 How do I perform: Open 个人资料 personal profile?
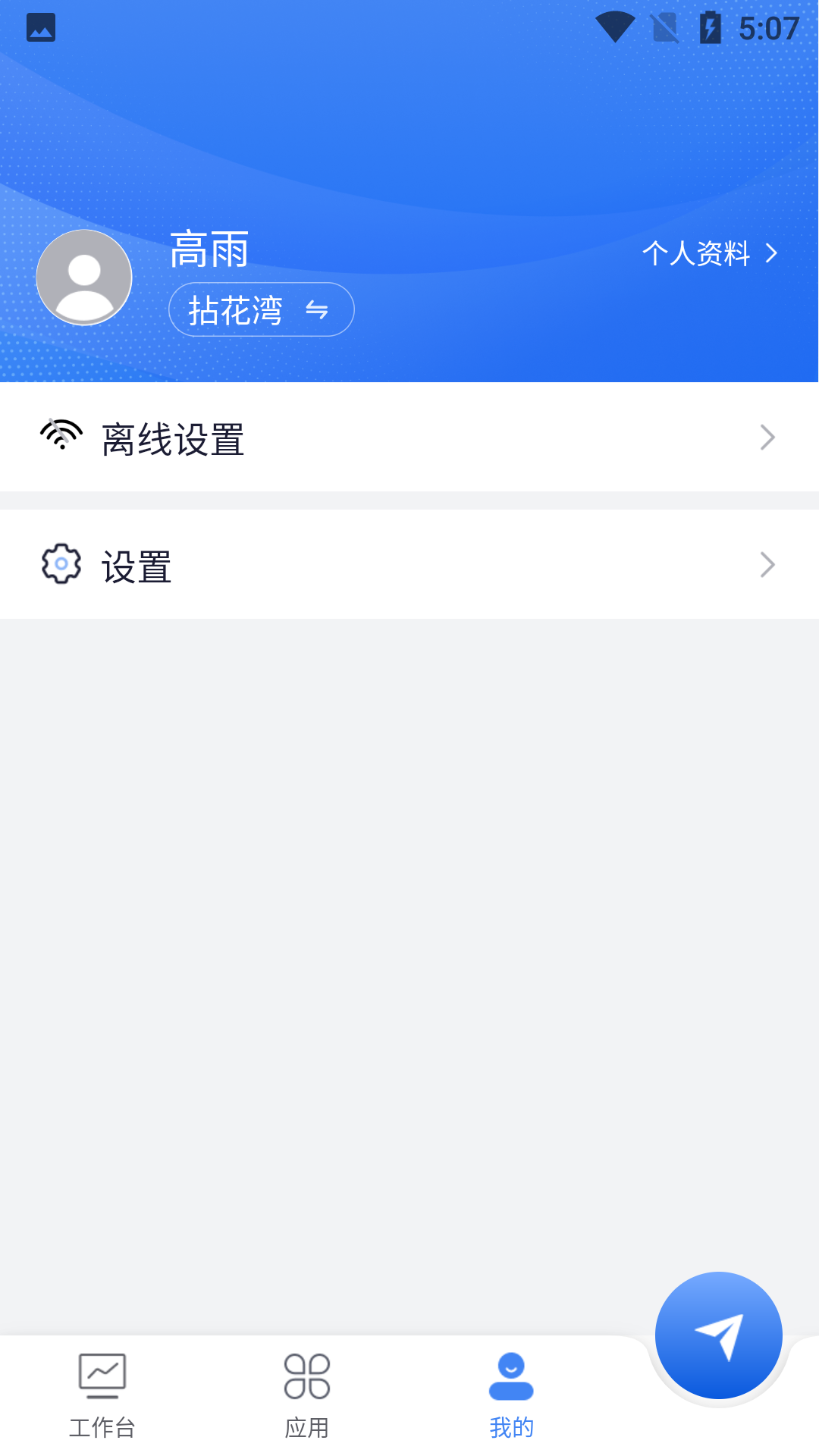(709, 253)
